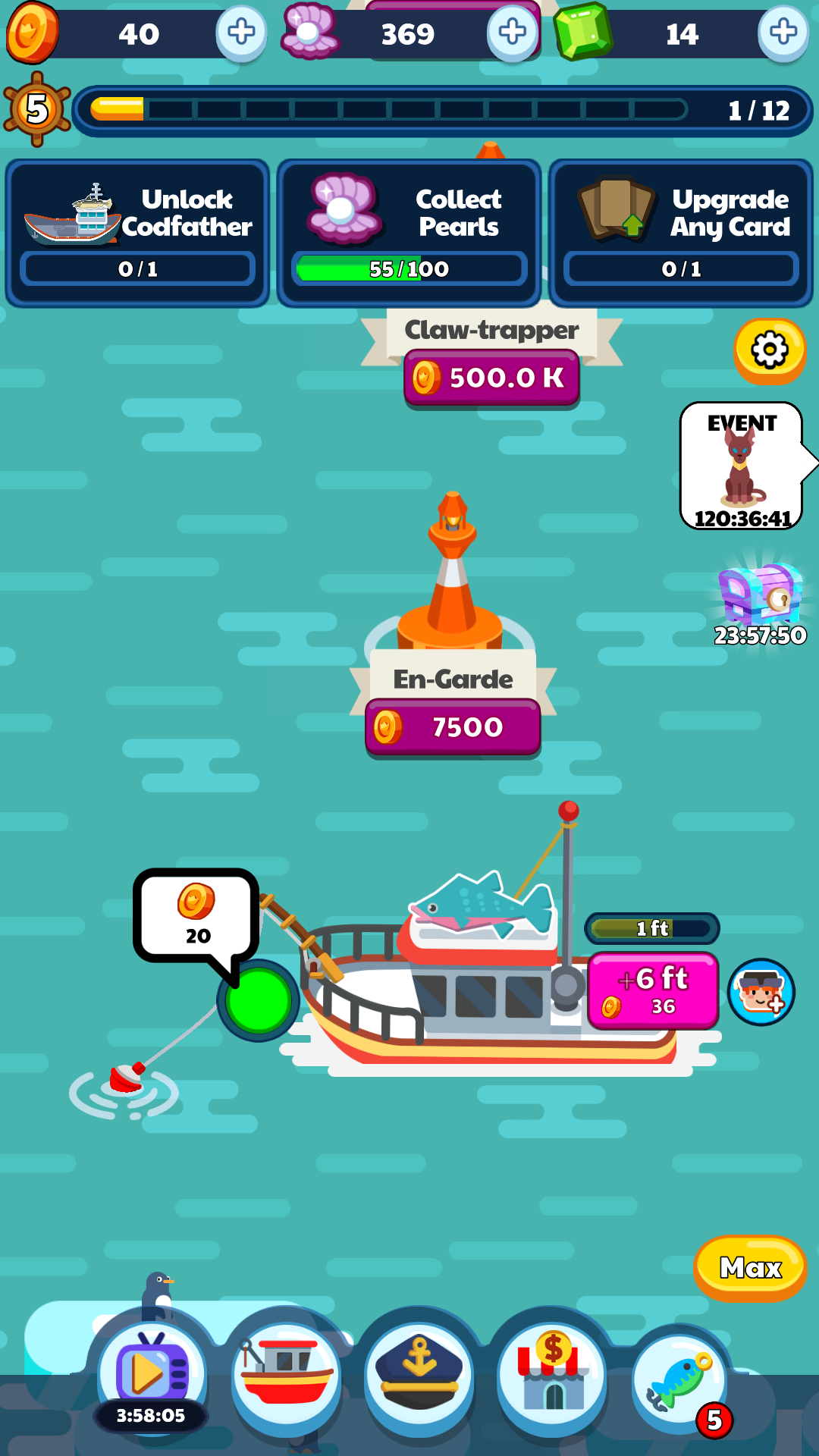Open settings via the gear icon
The height and width of the screenshot is (1456, 819).
point(770,350)
